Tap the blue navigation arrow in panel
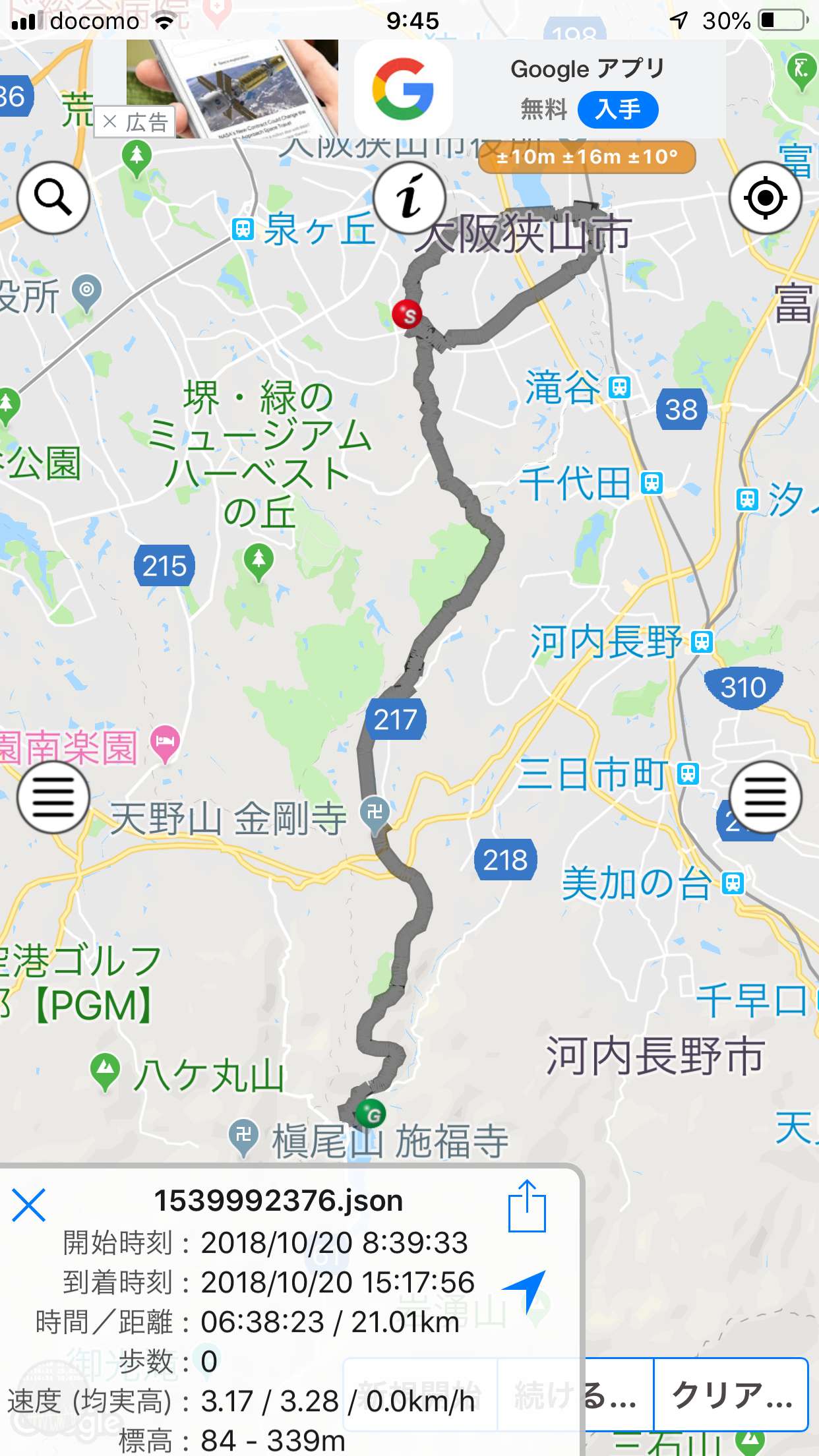The height and width of the screenshot is (1456, 819). [526, 1290]
